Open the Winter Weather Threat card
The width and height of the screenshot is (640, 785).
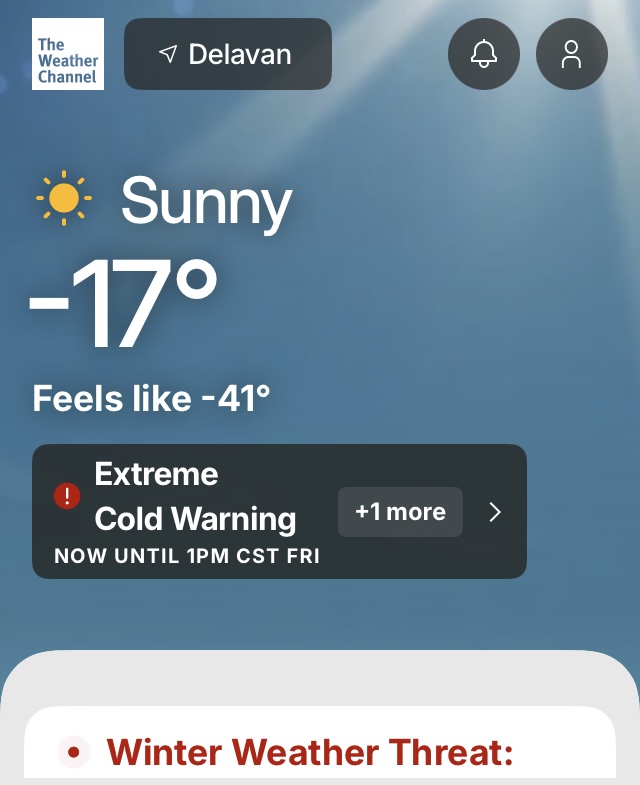[x=310, y=751]
